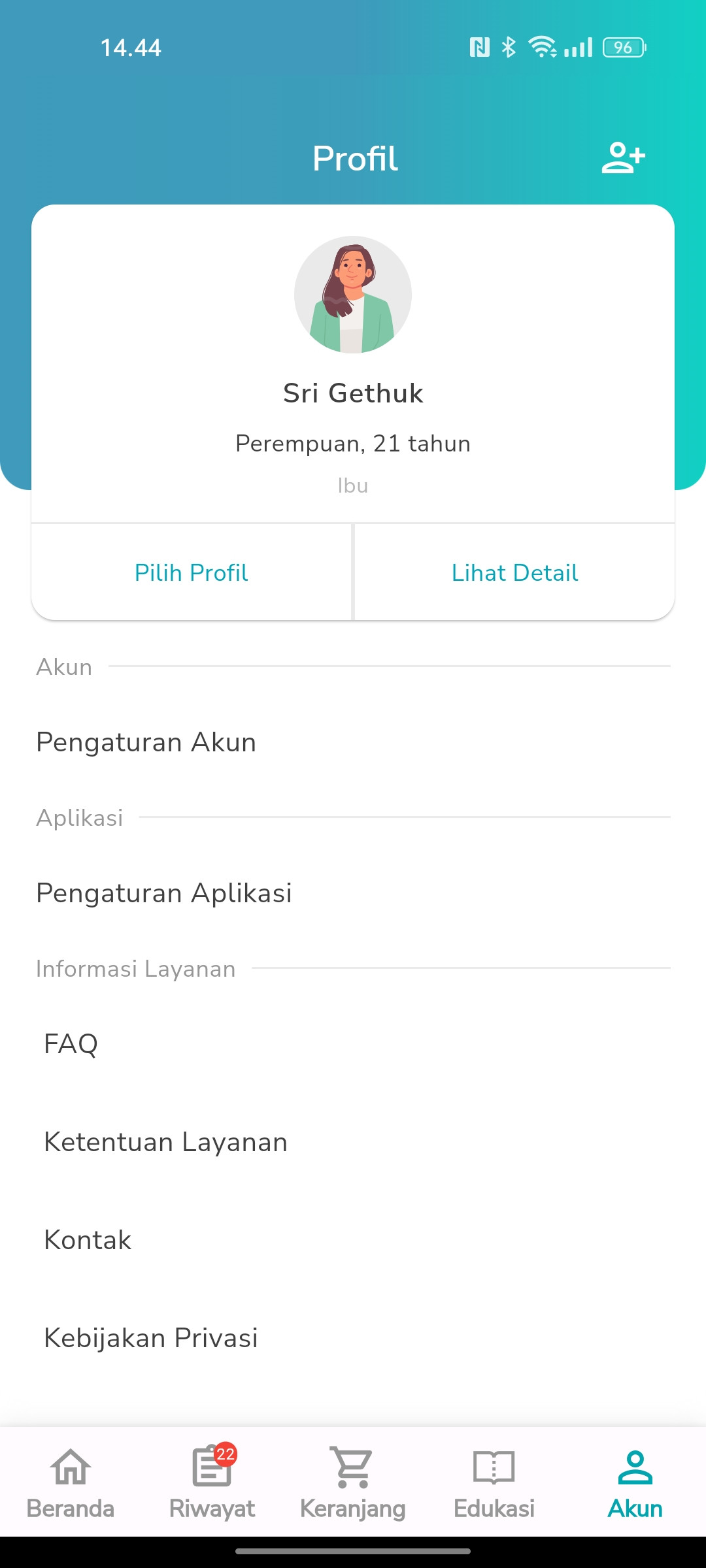The image size is (706, 1568).
Task: Open Pengaturan Akun settings
Action: (x=146, y=742)
